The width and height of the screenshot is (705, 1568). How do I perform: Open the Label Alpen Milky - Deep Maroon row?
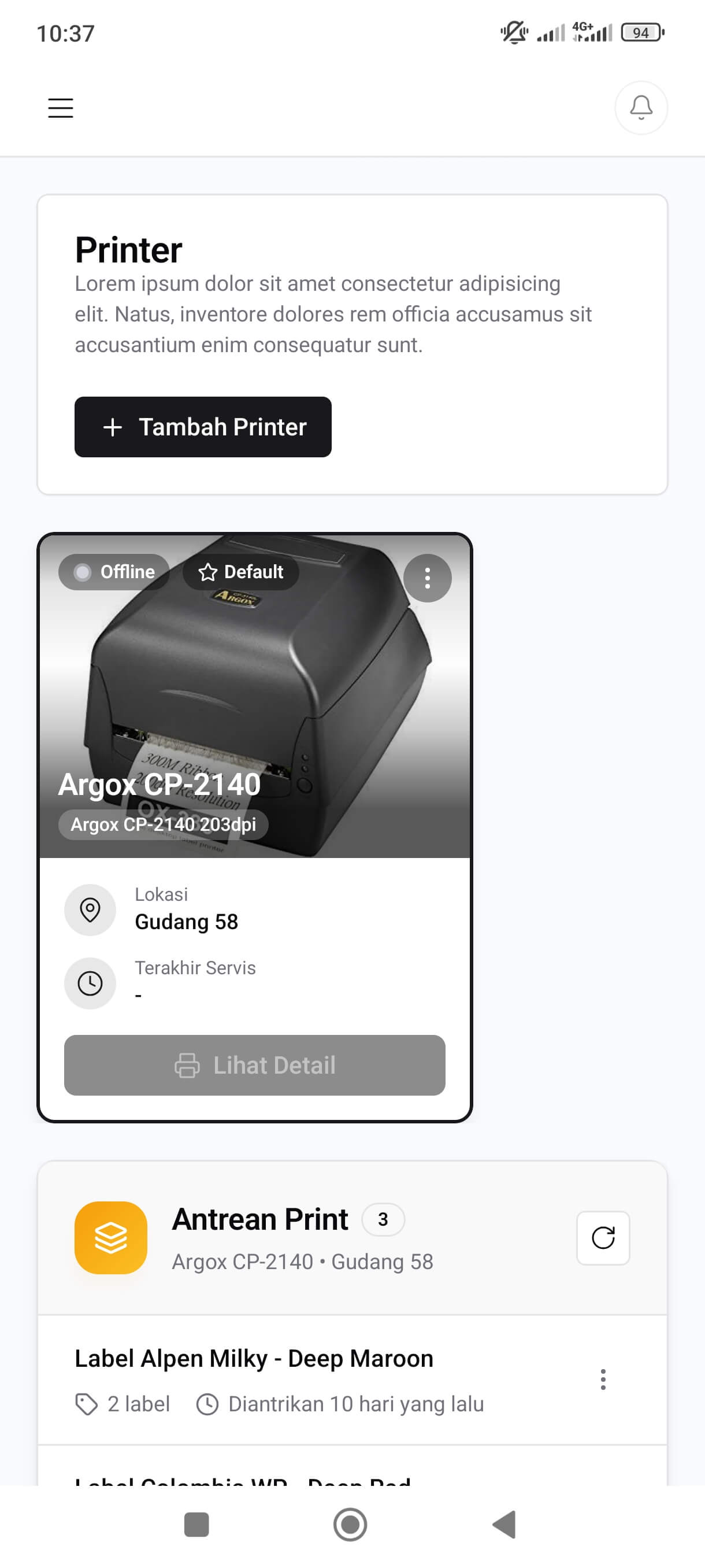coord(352,1380)
